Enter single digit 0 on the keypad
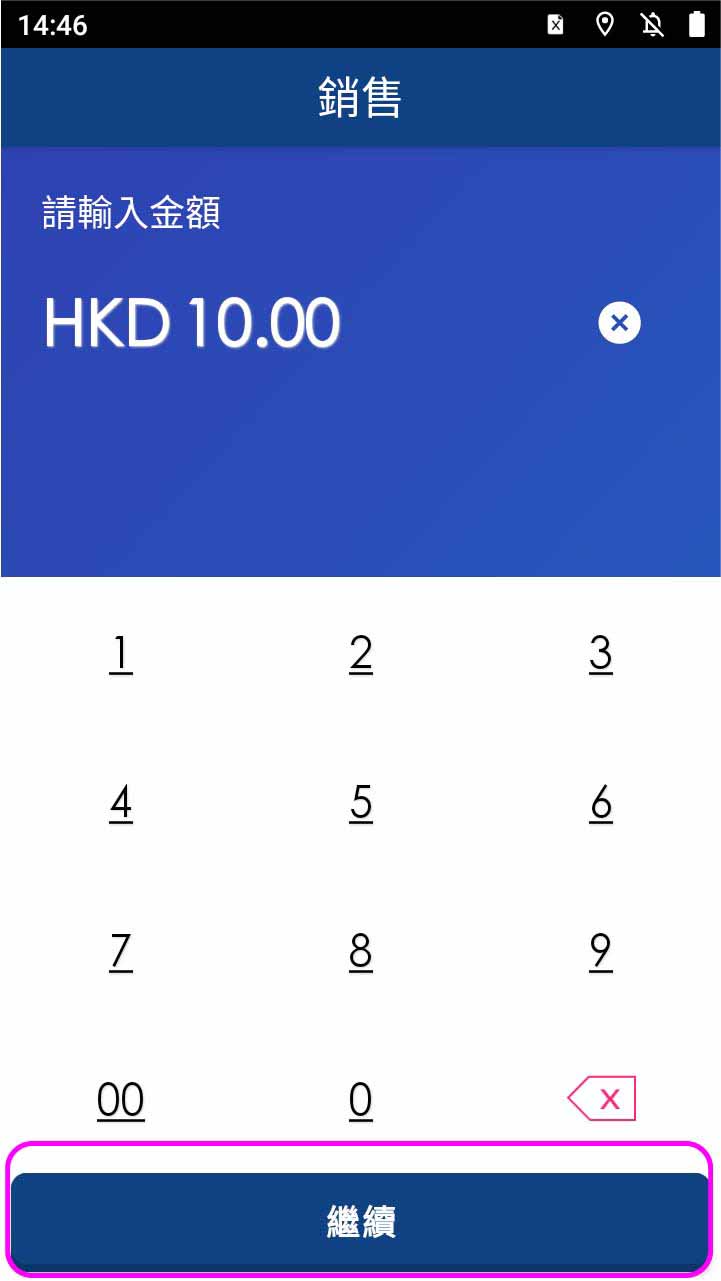 coord(361,1100)
